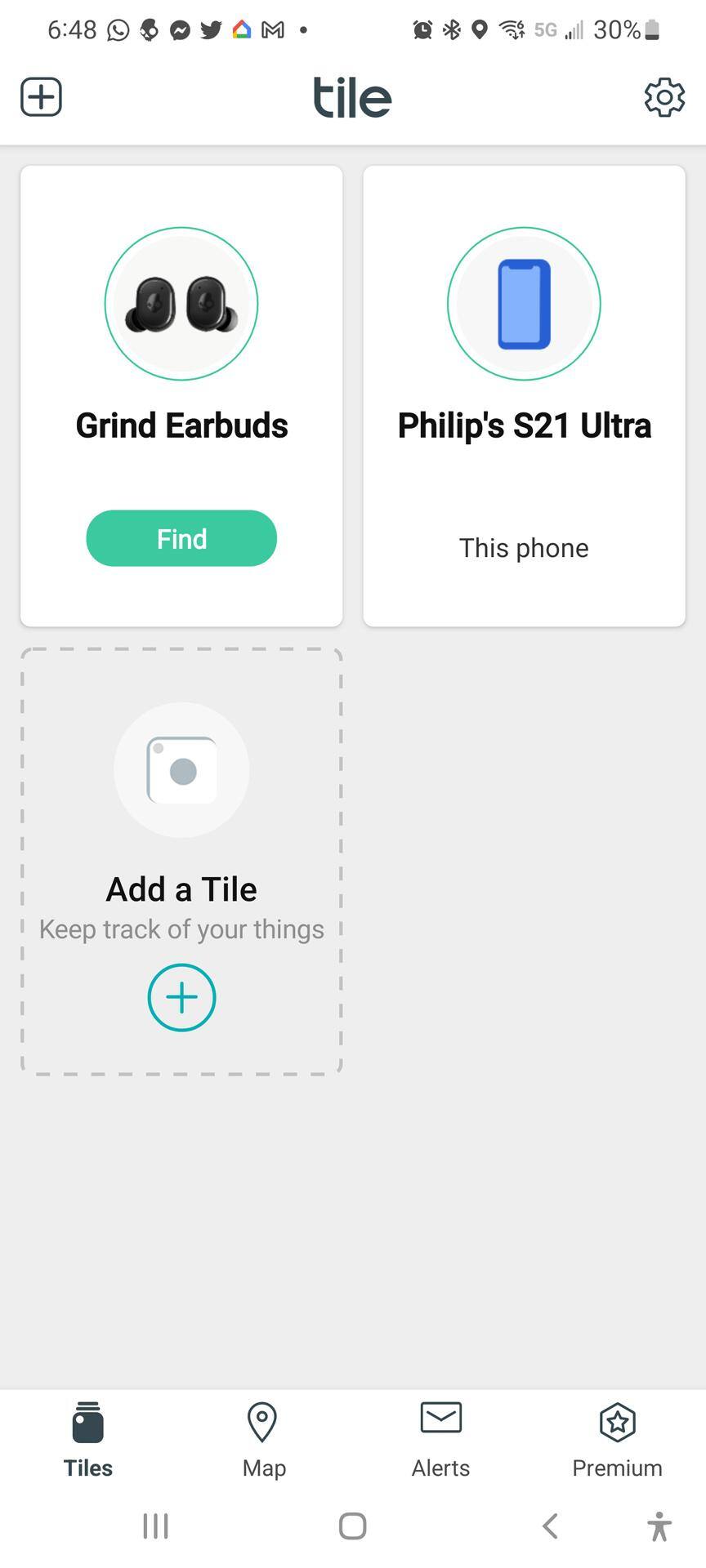Select the Tiles tab
The image size is (706, 1568).
[x=88, y=1439]
